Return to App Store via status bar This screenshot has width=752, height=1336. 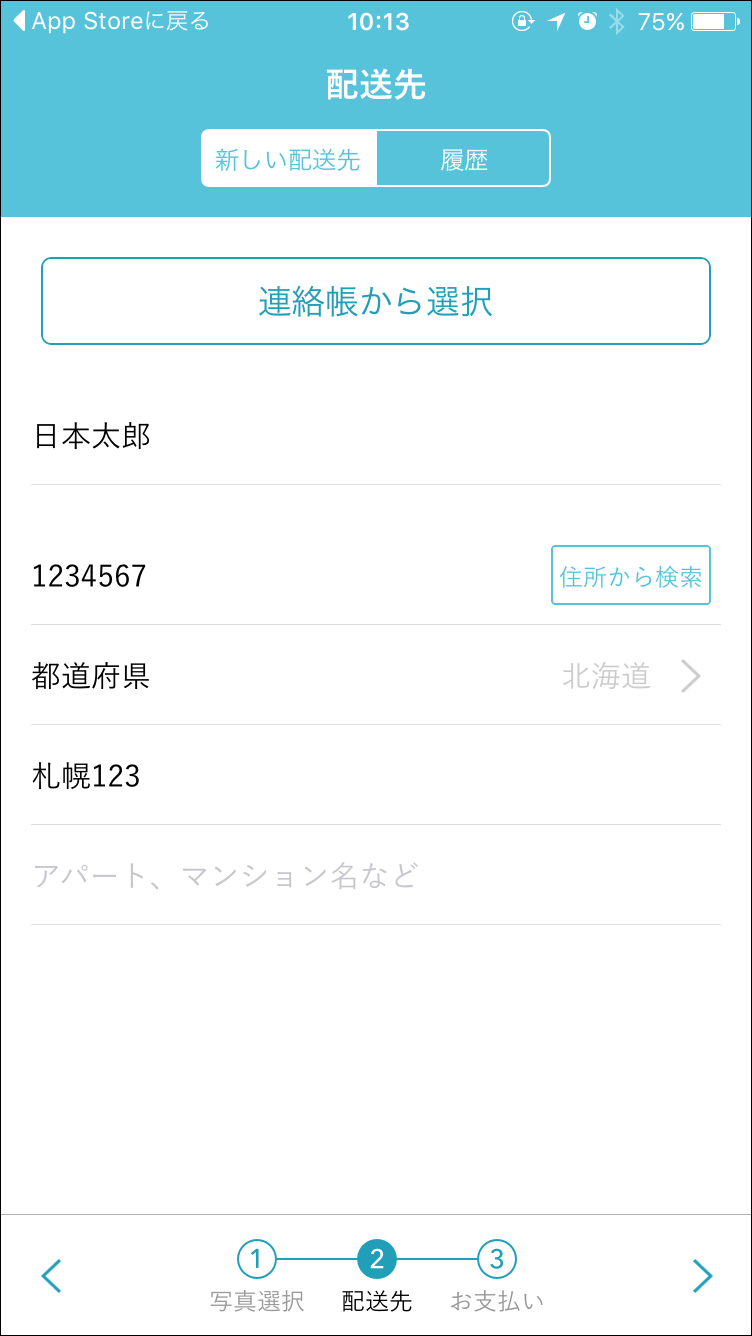click(110, 21)
